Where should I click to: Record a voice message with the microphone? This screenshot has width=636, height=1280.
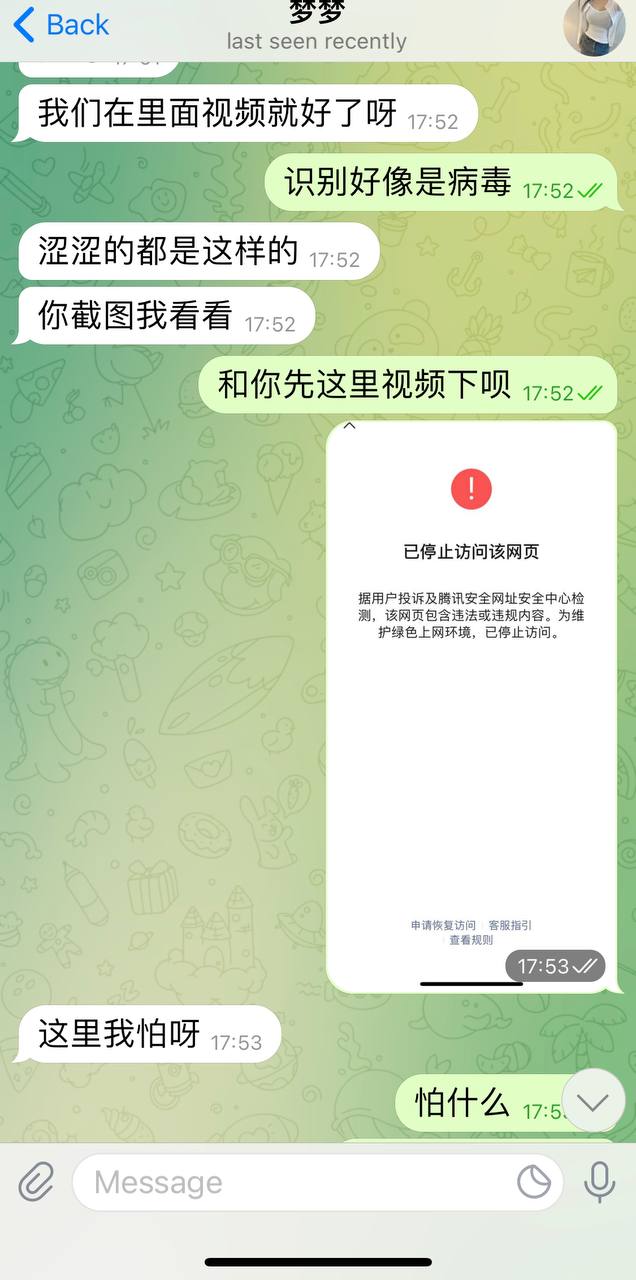599,1183
